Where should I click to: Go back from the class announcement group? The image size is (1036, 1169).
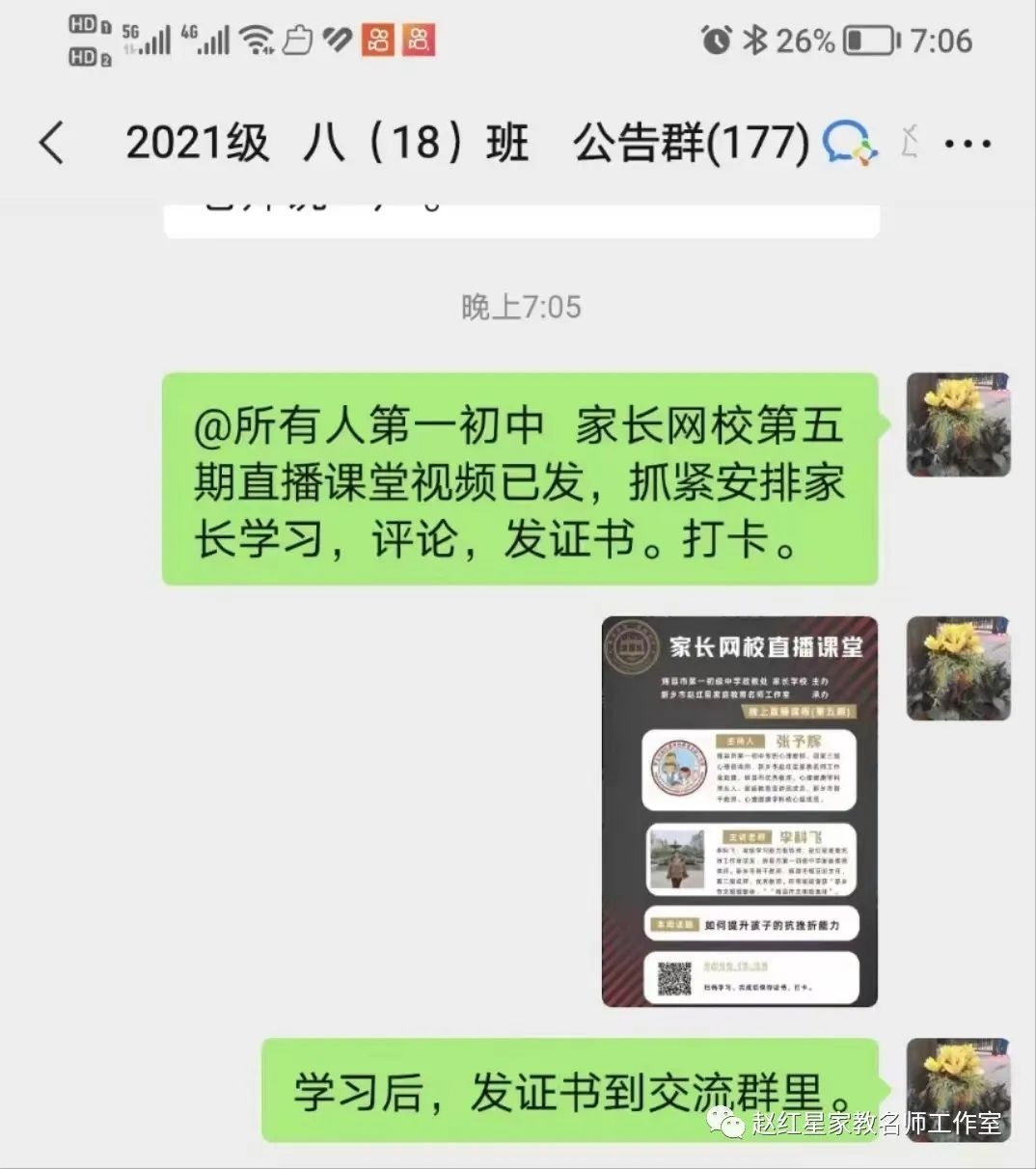[52, 144]
